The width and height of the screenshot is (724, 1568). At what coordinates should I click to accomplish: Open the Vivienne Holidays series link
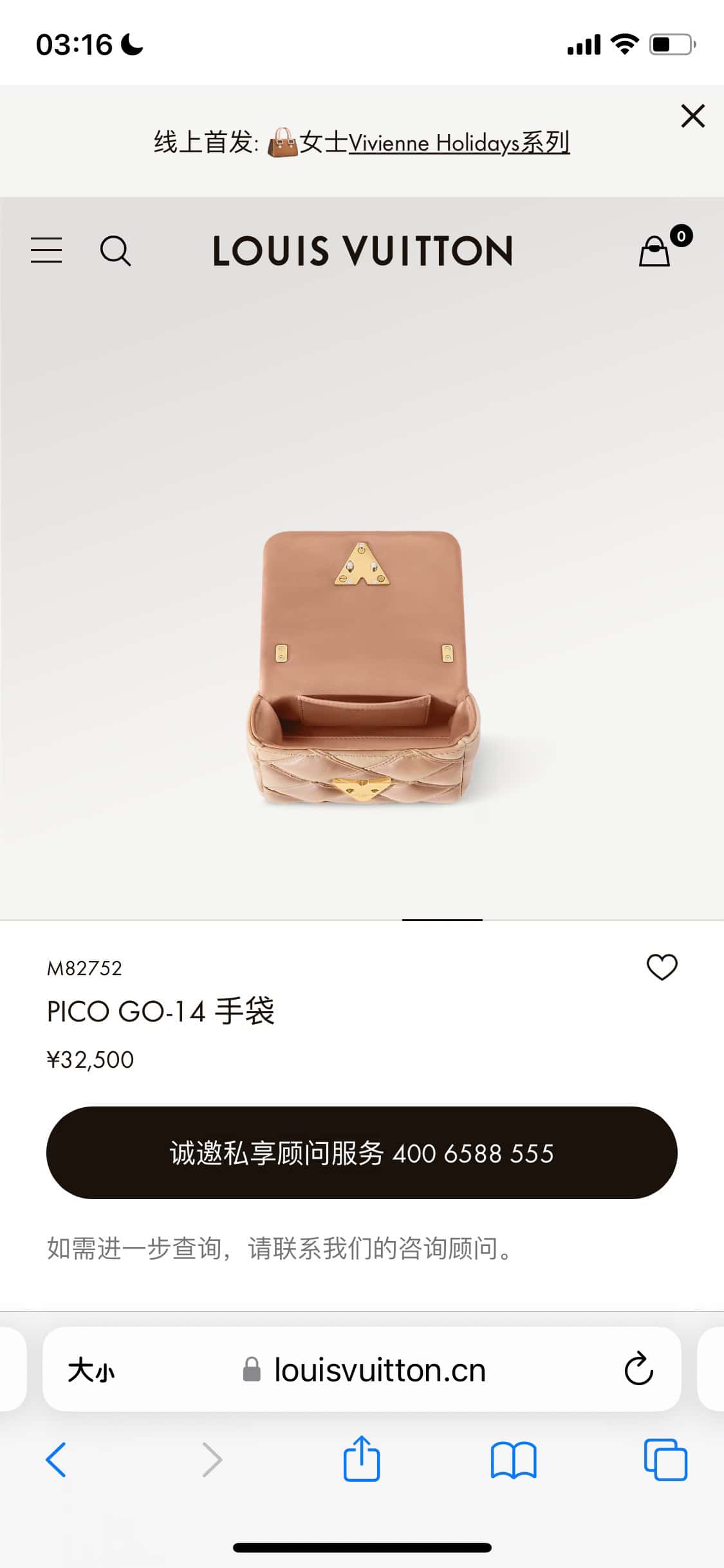click(458, 143)
